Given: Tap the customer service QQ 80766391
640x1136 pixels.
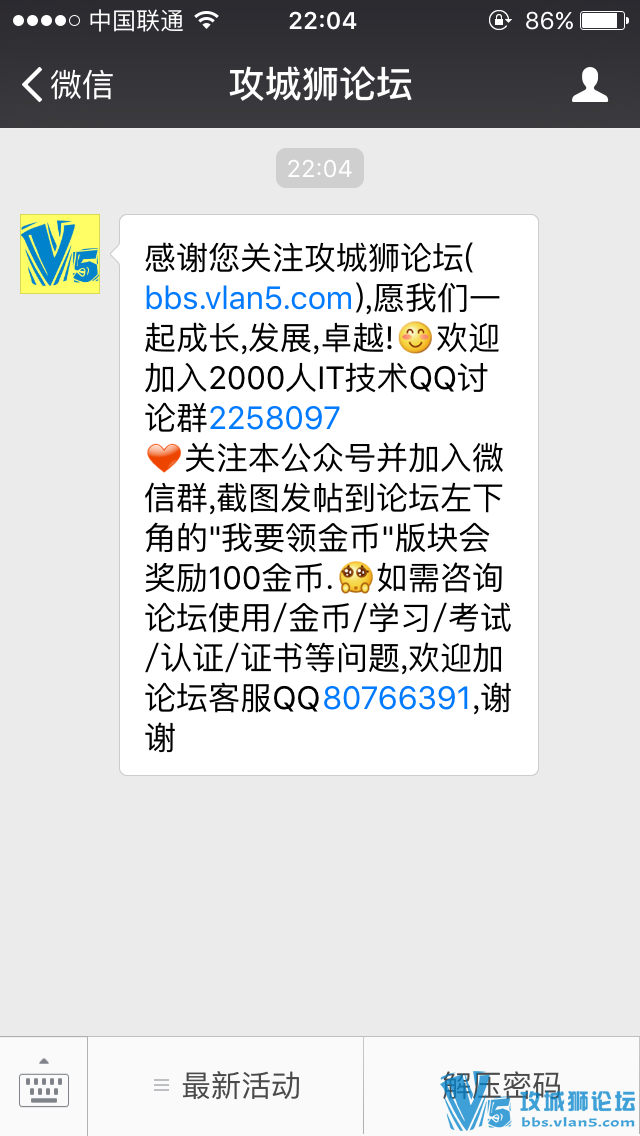Looking at the screenshot, I should (396, 698).
